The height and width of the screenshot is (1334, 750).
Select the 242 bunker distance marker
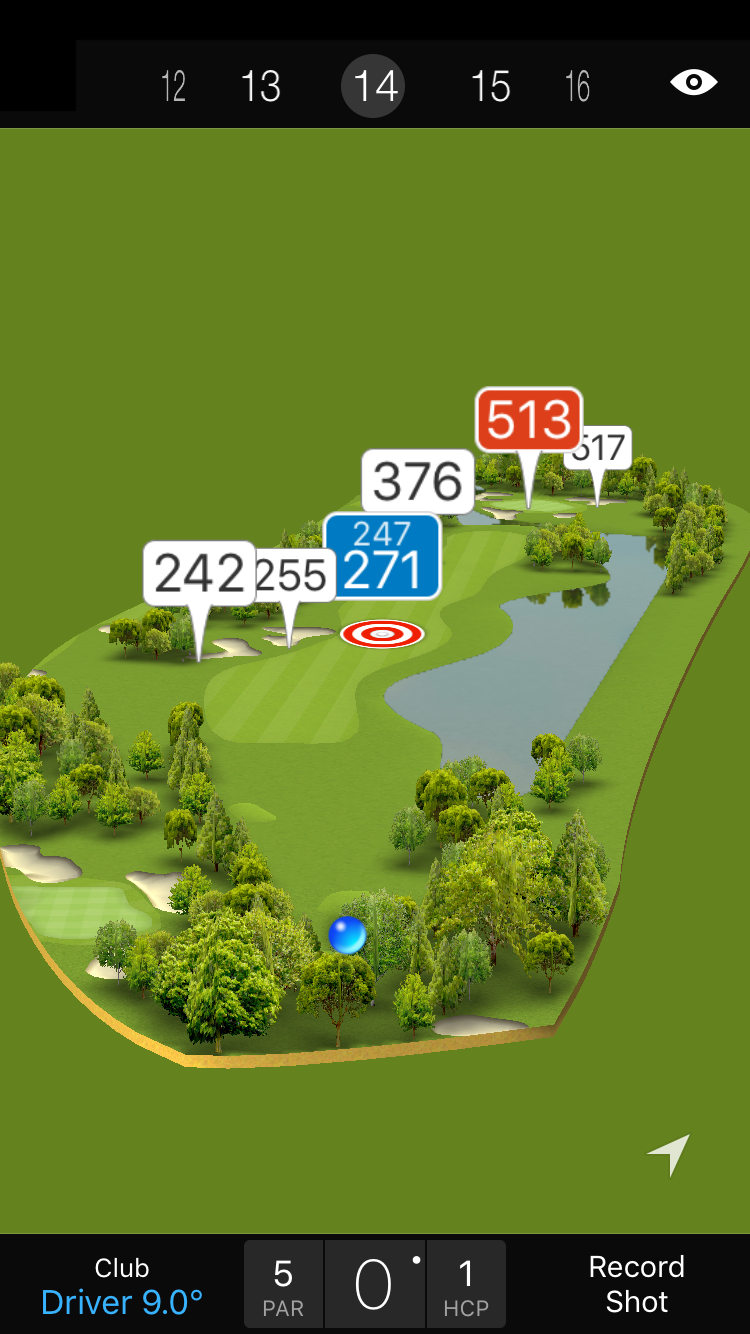click(199, 574)
